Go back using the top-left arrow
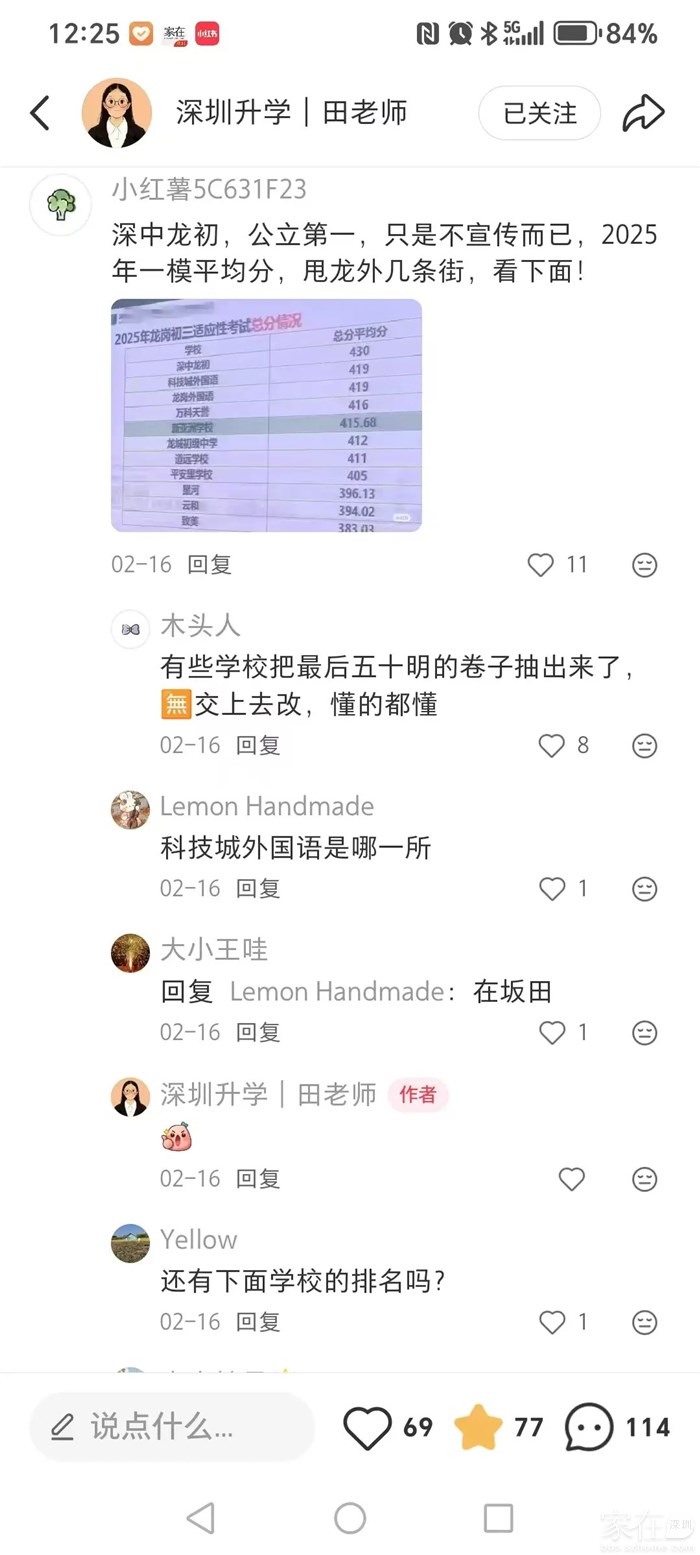700x1555 pixels. click(x=40, y=113)
